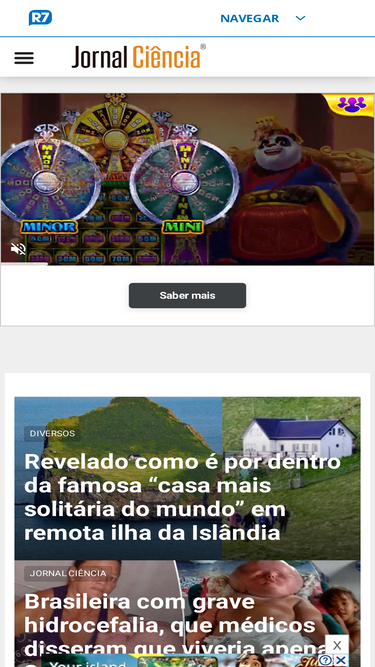Go to the R7 portal logo link
This screenshot has height=667, width=375.
40,18
